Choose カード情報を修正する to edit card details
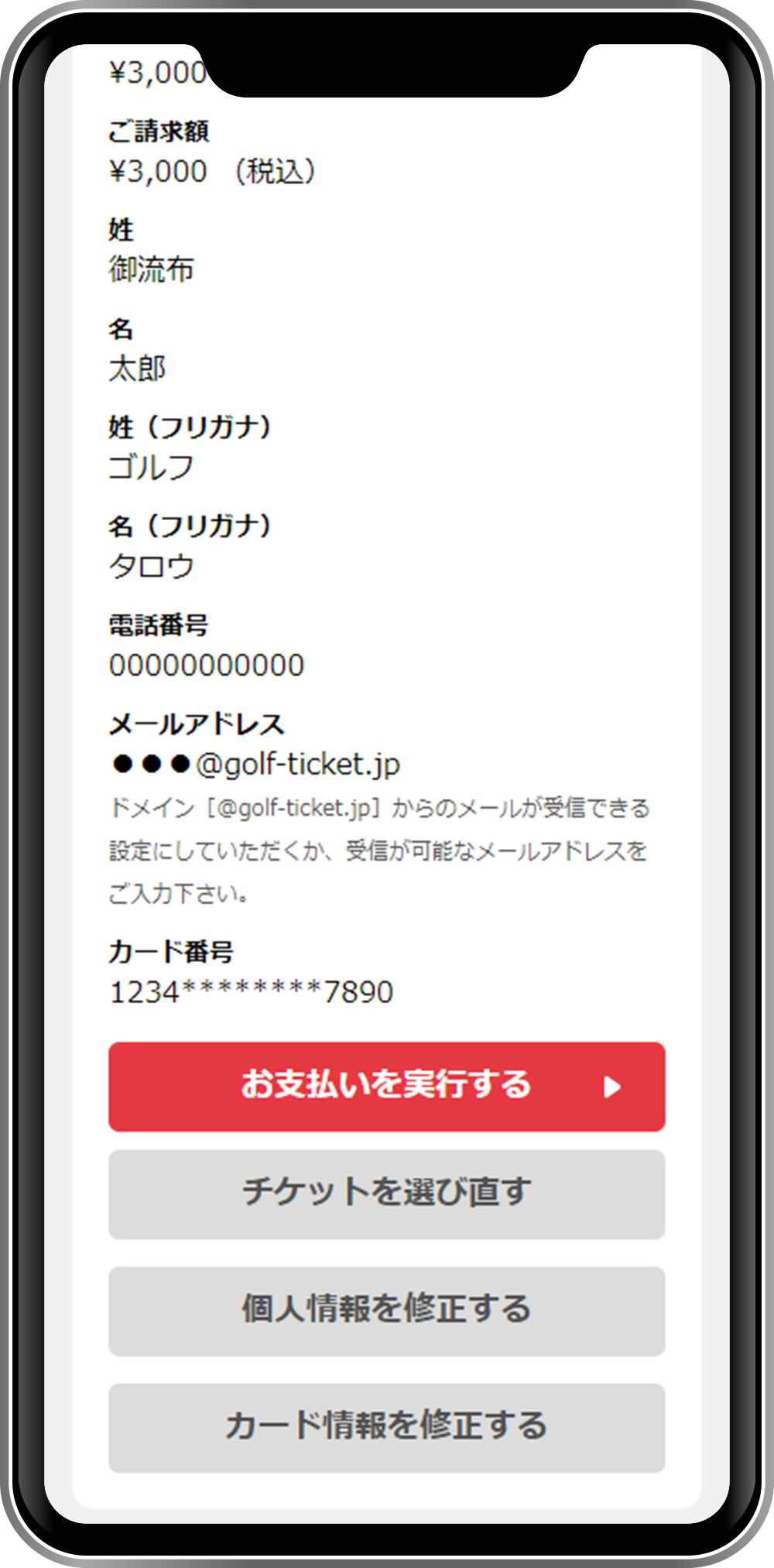The image size is (774, 1568). coord(386,1427)
